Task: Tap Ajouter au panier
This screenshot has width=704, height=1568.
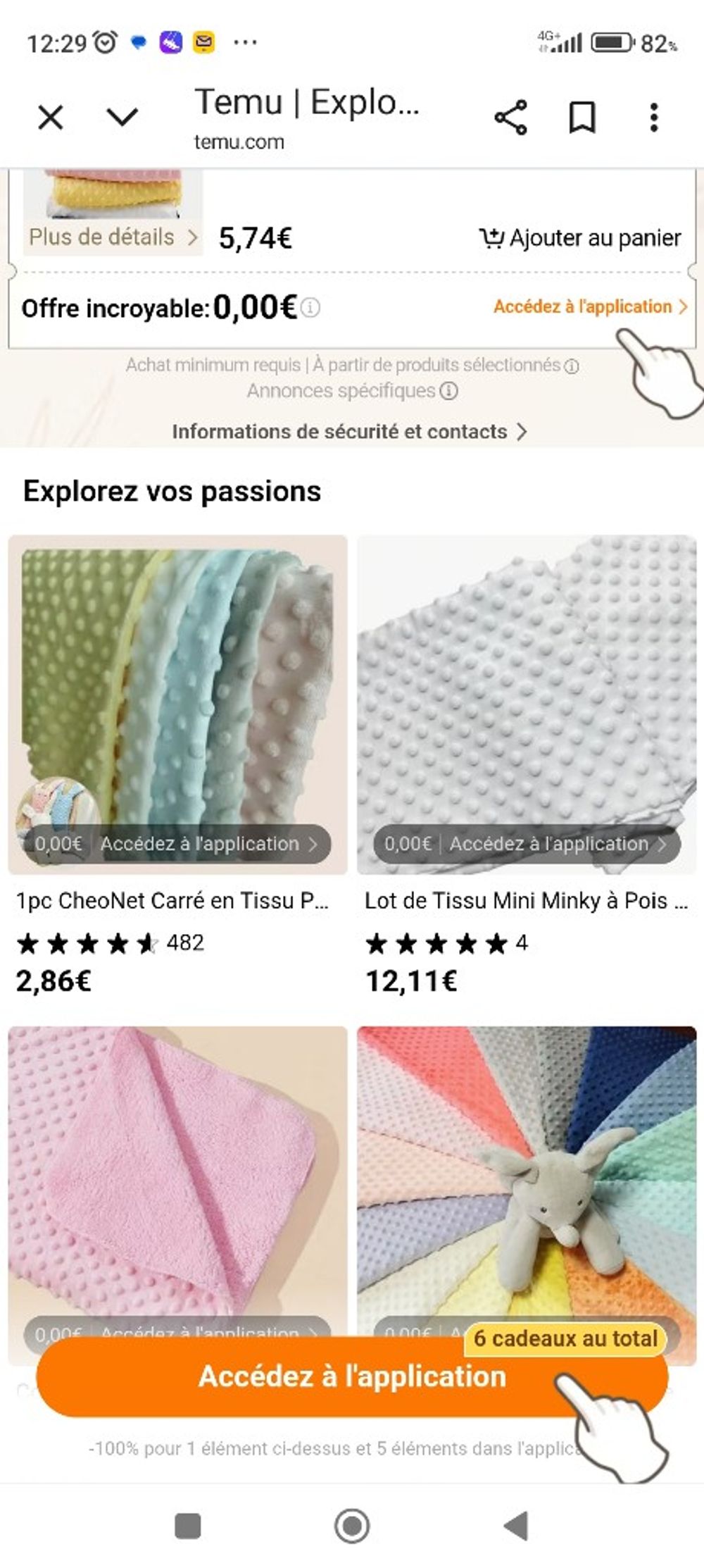Action: (580, 238)
